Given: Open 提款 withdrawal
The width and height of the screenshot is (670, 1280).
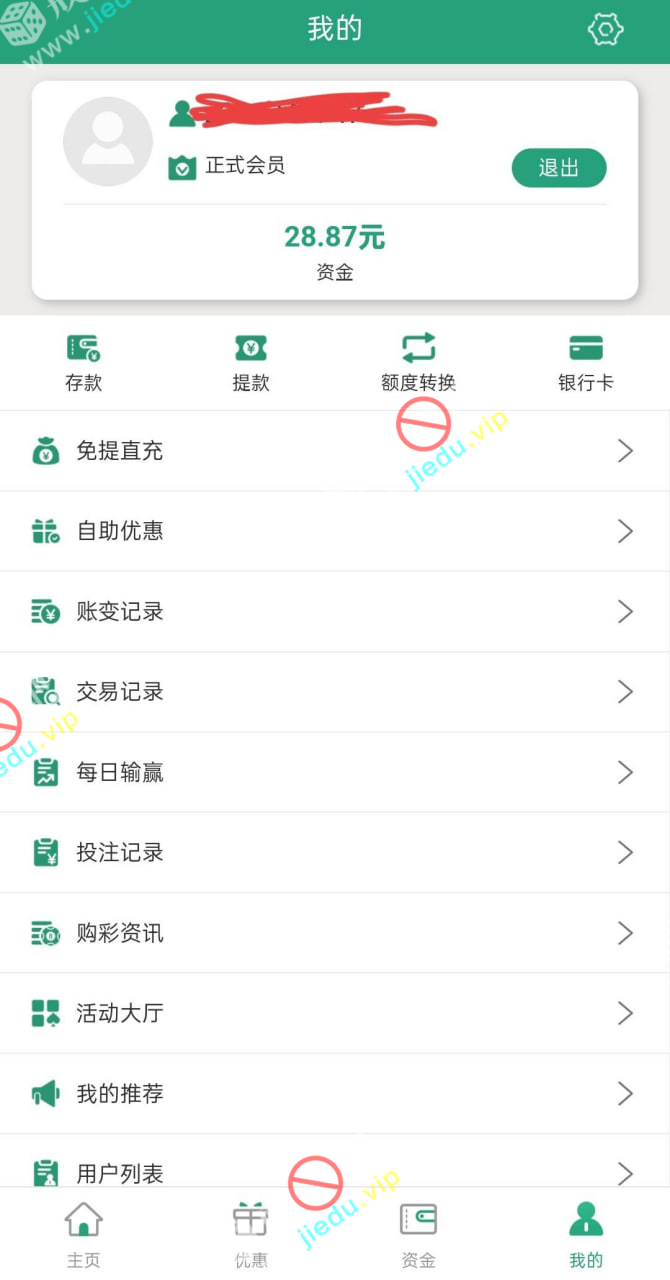Looking at the screenshot, I should point(251,363).
